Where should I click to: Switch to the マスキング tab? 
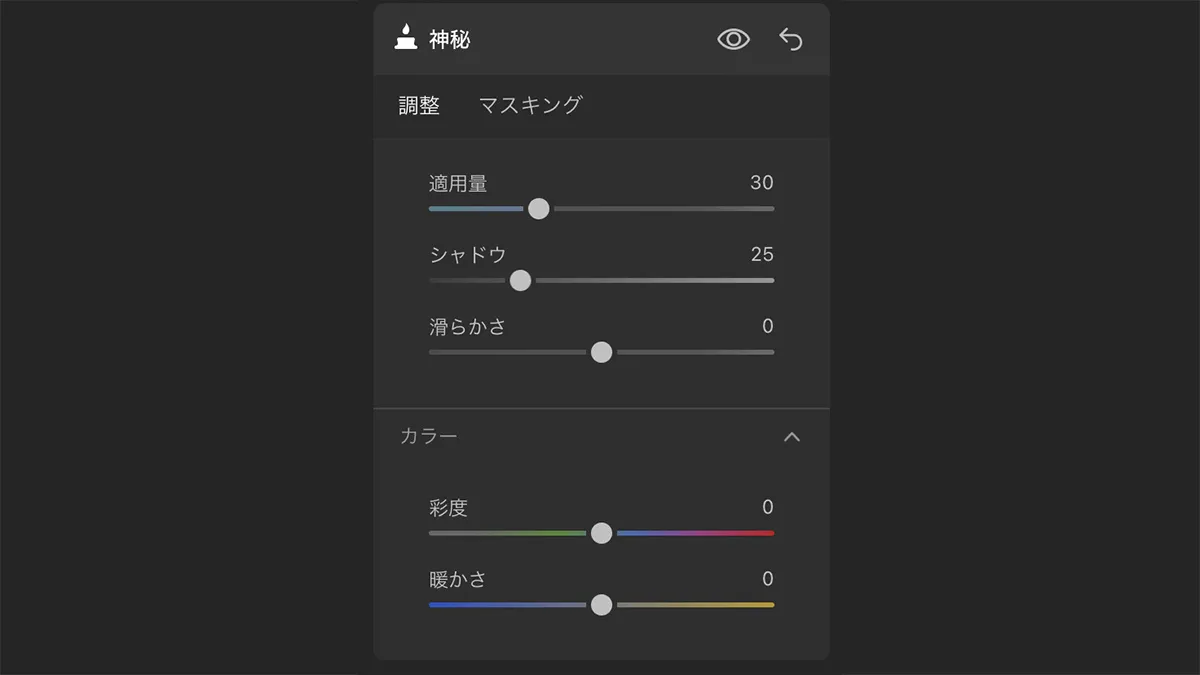[530, 105]
